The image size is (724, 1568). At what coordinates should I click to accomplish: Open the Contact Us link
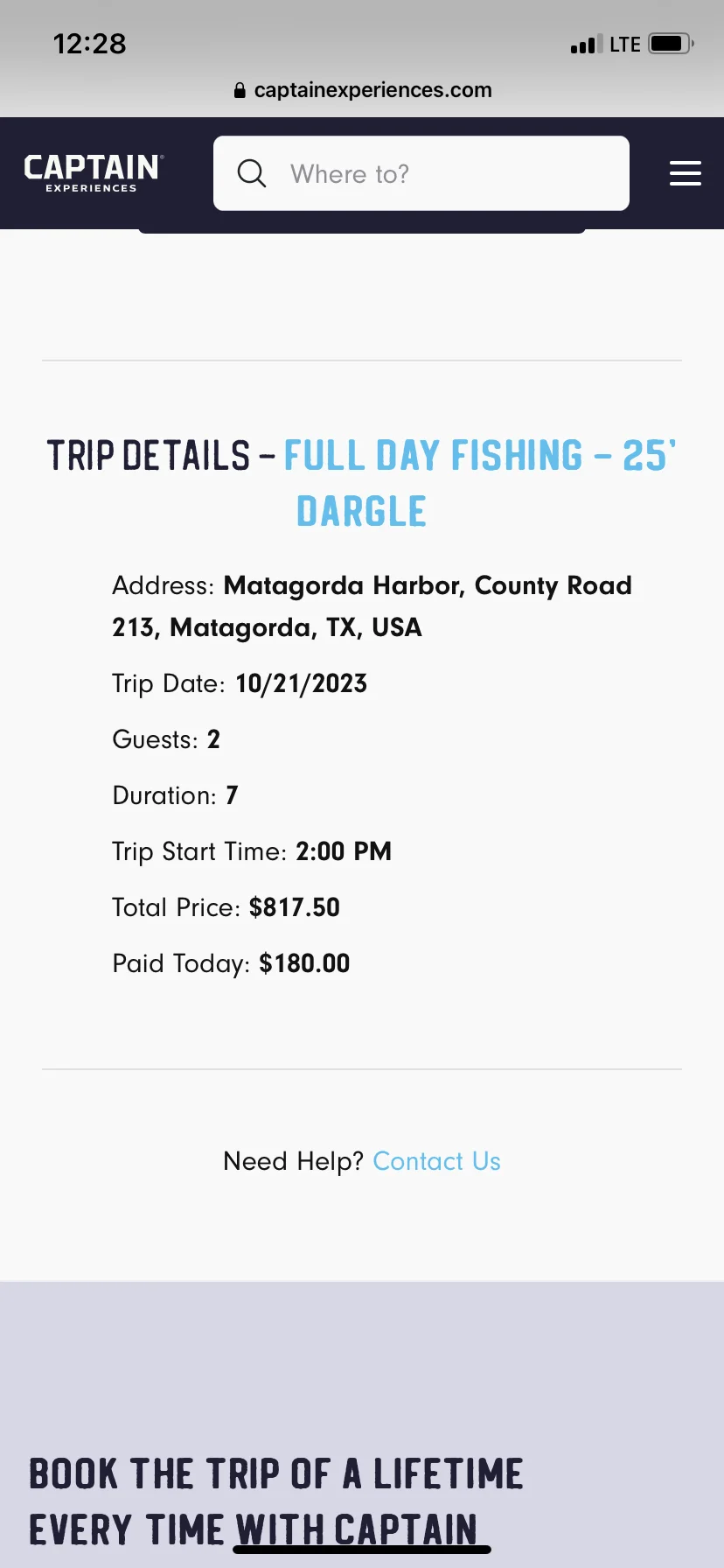tap(436, 1161)
